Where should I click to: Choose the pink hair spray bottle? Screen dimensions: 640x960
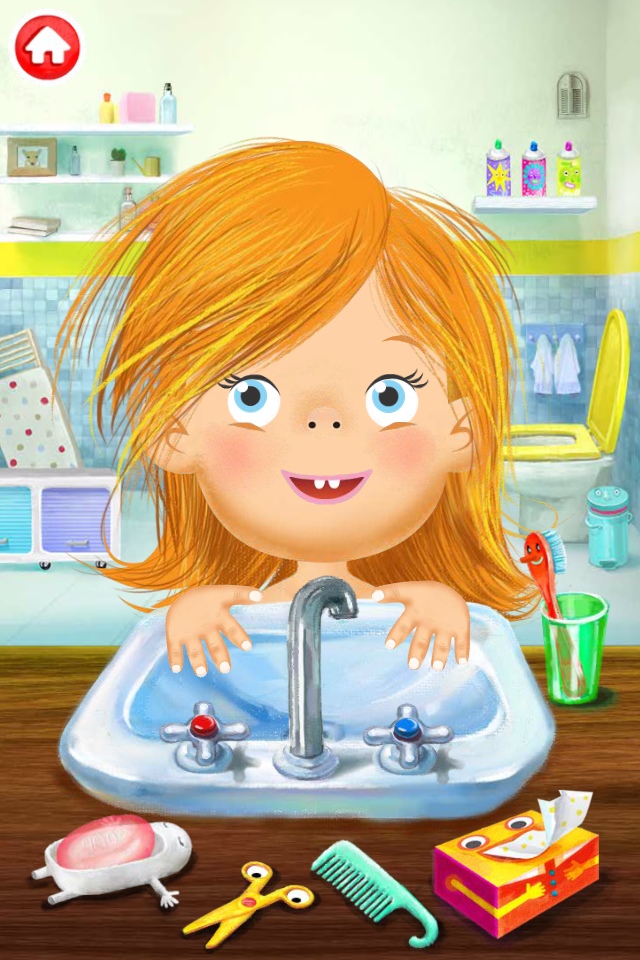pyautogui.click(x=534, y=171)
